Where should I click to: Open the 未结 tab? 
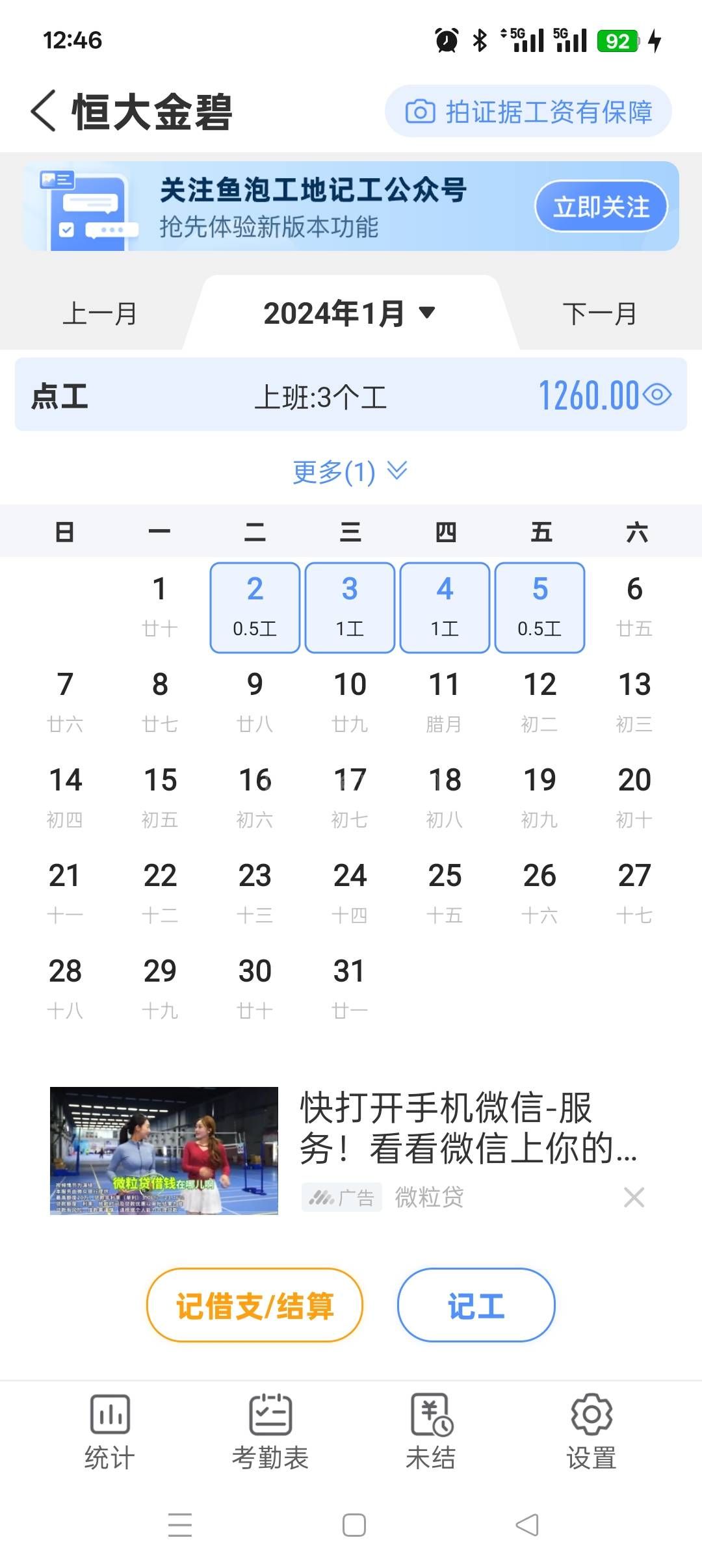[x=430, y=1431]
